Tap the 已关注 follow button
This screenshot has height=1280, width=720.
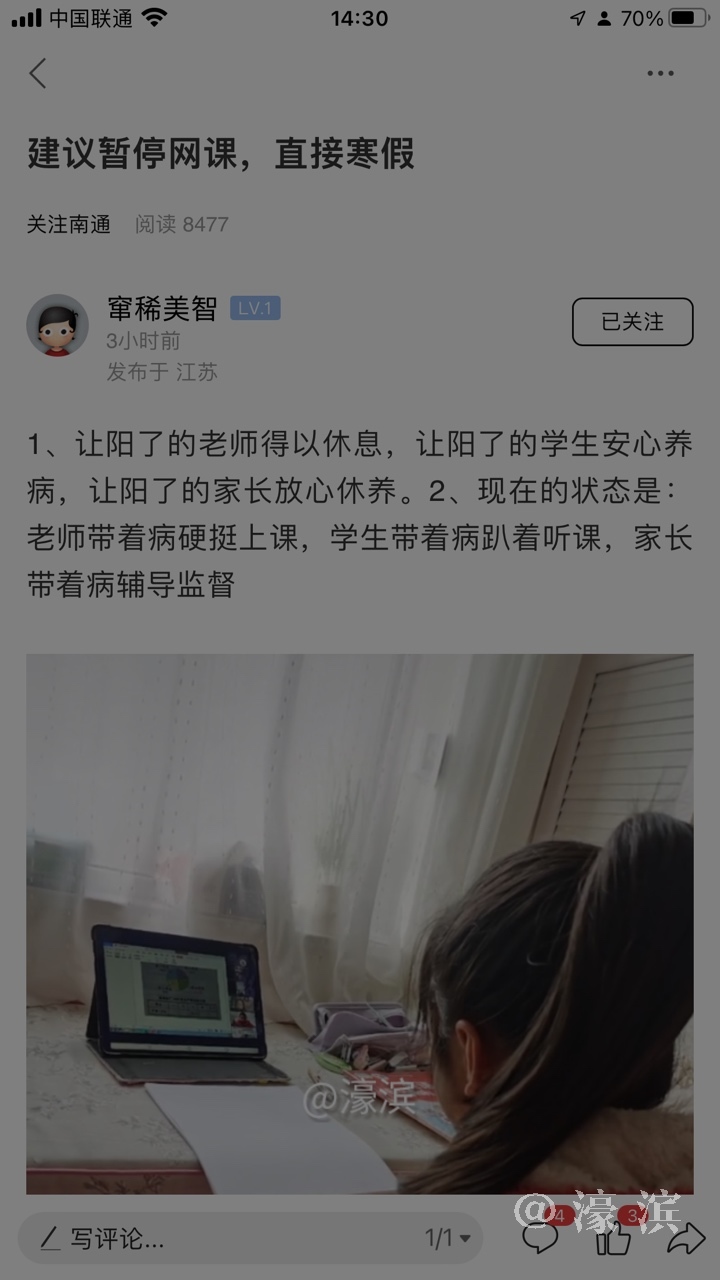(x=632, y=322)
